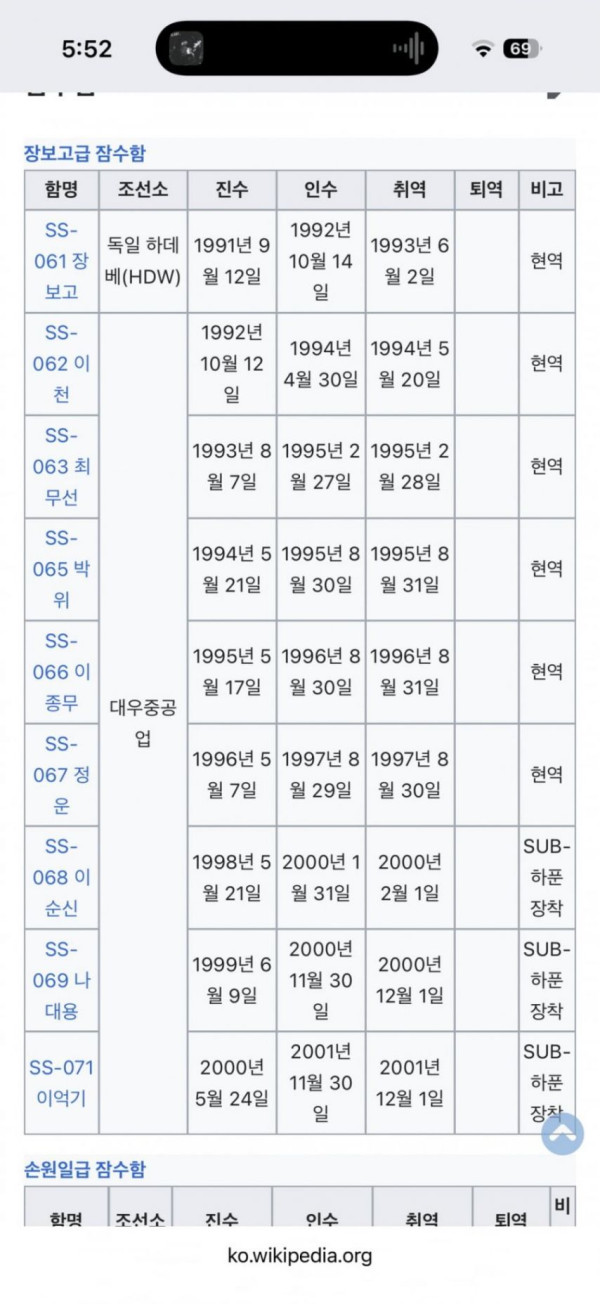
Task: Open the SS-062 이천 article link
Action: [62, 364]
